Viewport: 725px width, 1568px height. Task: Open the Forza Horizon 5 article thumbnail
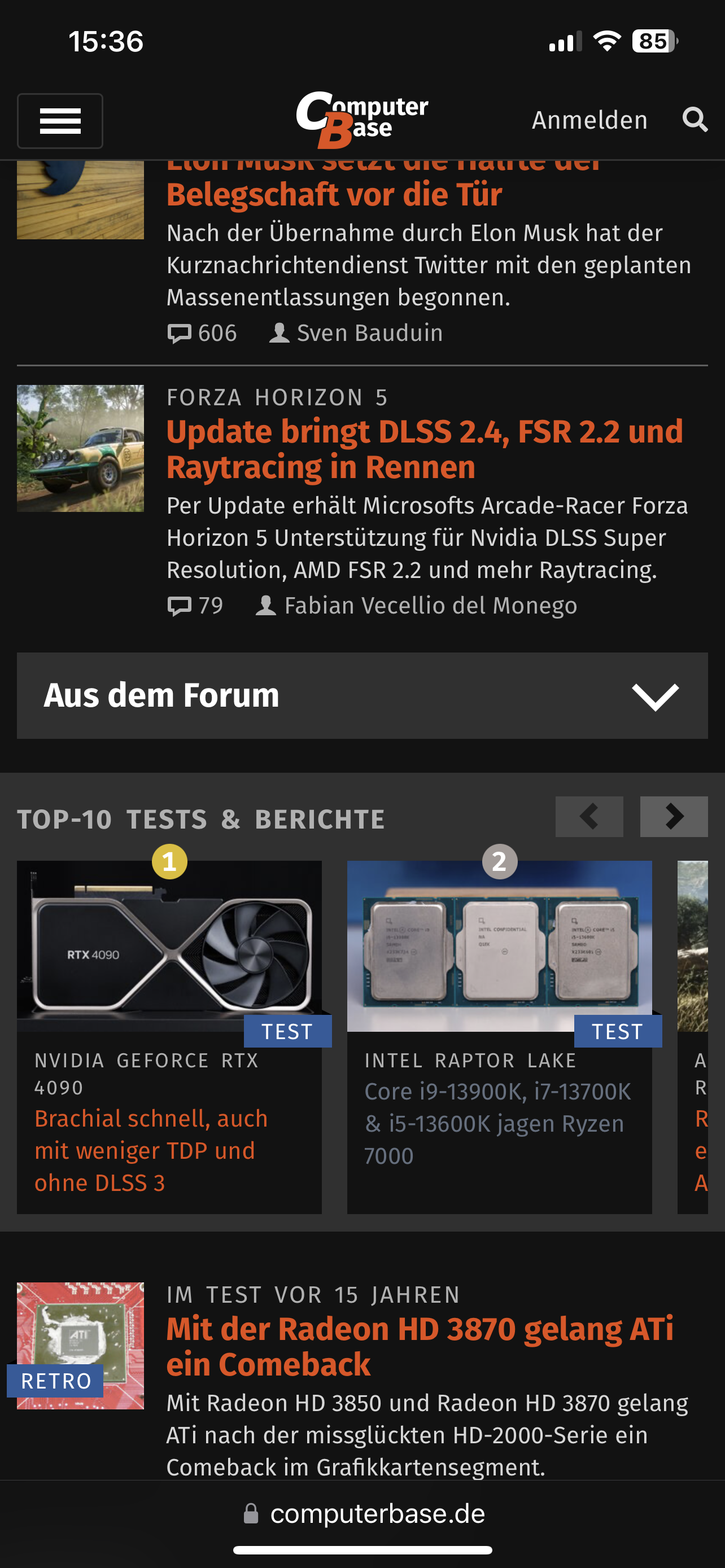(x=80, y=448)
